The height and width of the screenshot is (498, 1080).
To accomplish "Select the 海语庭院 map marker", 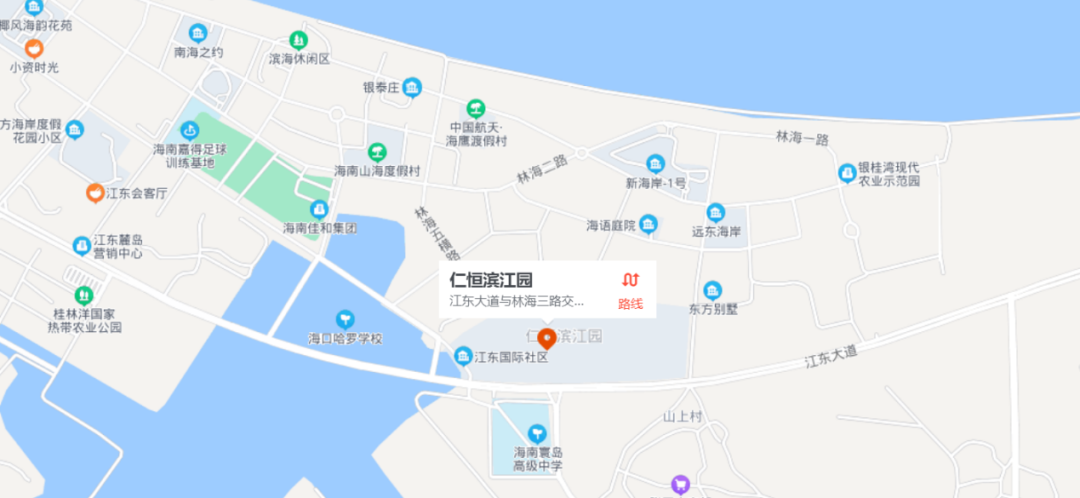I will 648,224.
